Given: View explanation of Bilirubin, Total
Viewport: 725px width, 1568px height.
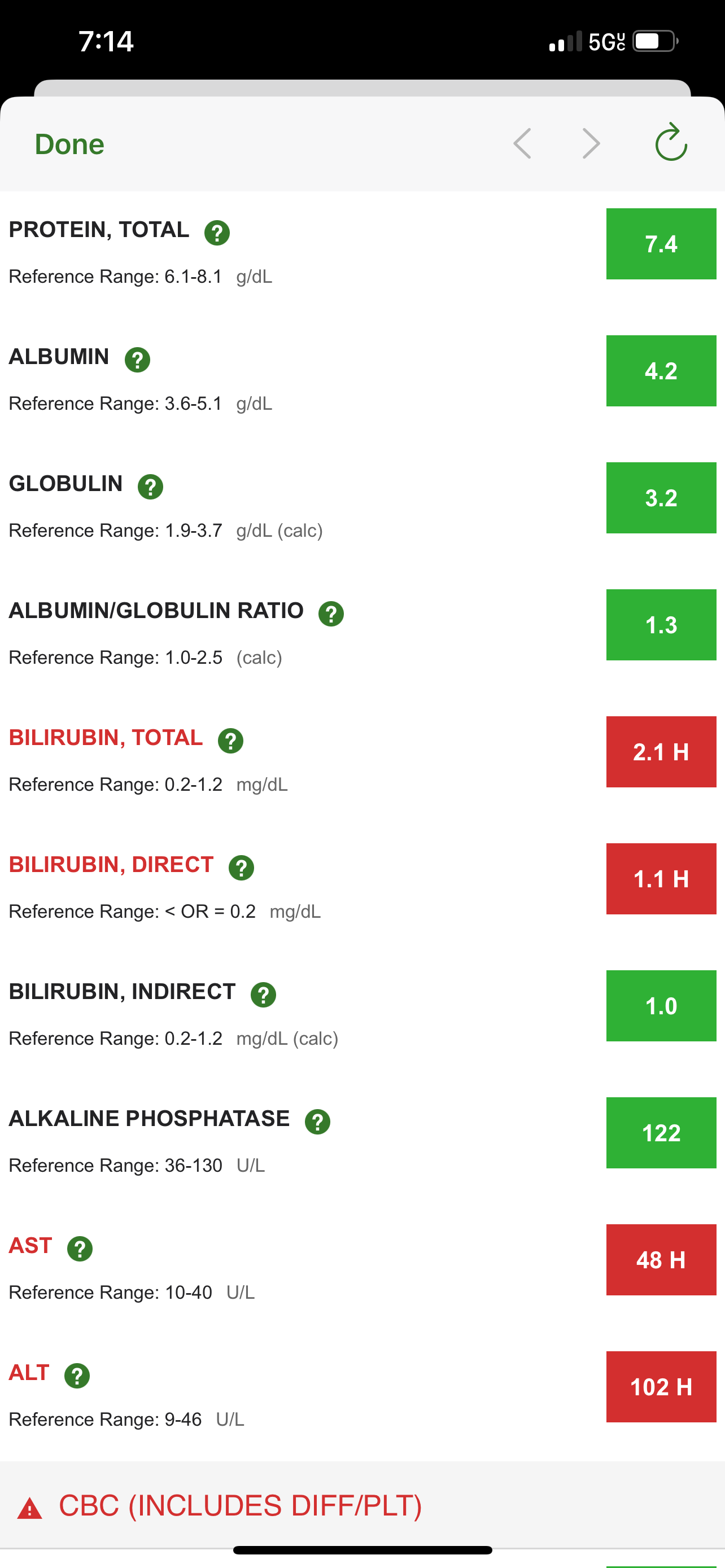Looking at the screenshot, I should pos(231,741).
